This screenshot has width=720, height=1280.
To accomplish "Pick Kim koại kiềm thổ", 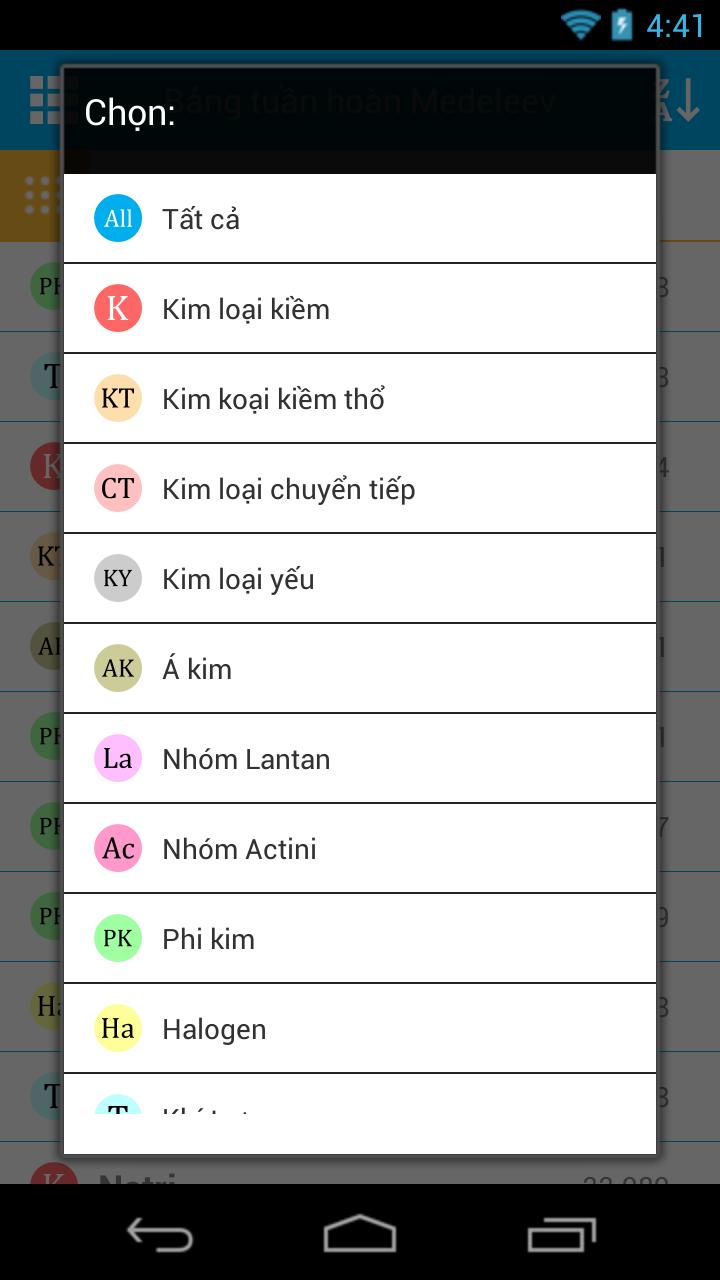I will click(360, 399).
